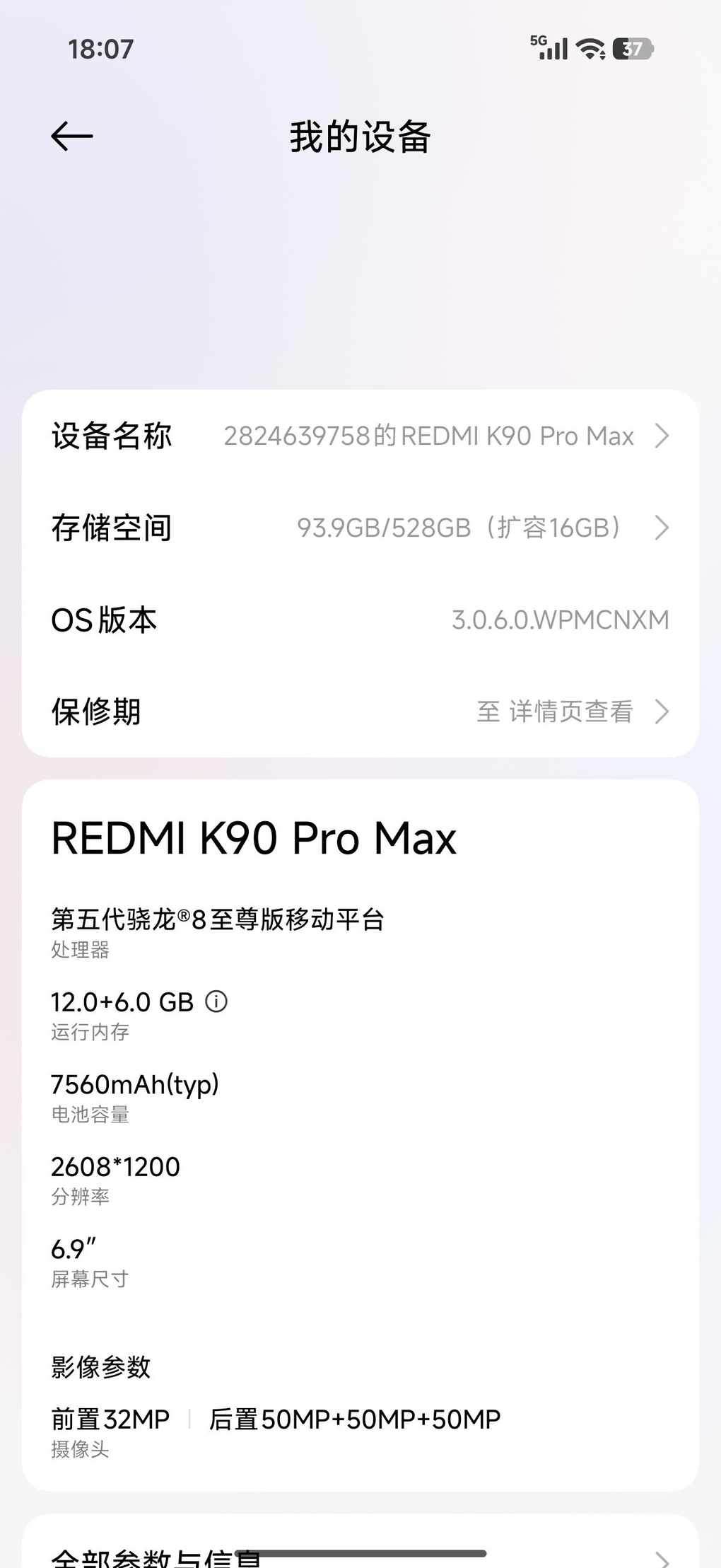721x1568 pixels.
Task: Tap the OS 版本 row
Action: [360, 620]
